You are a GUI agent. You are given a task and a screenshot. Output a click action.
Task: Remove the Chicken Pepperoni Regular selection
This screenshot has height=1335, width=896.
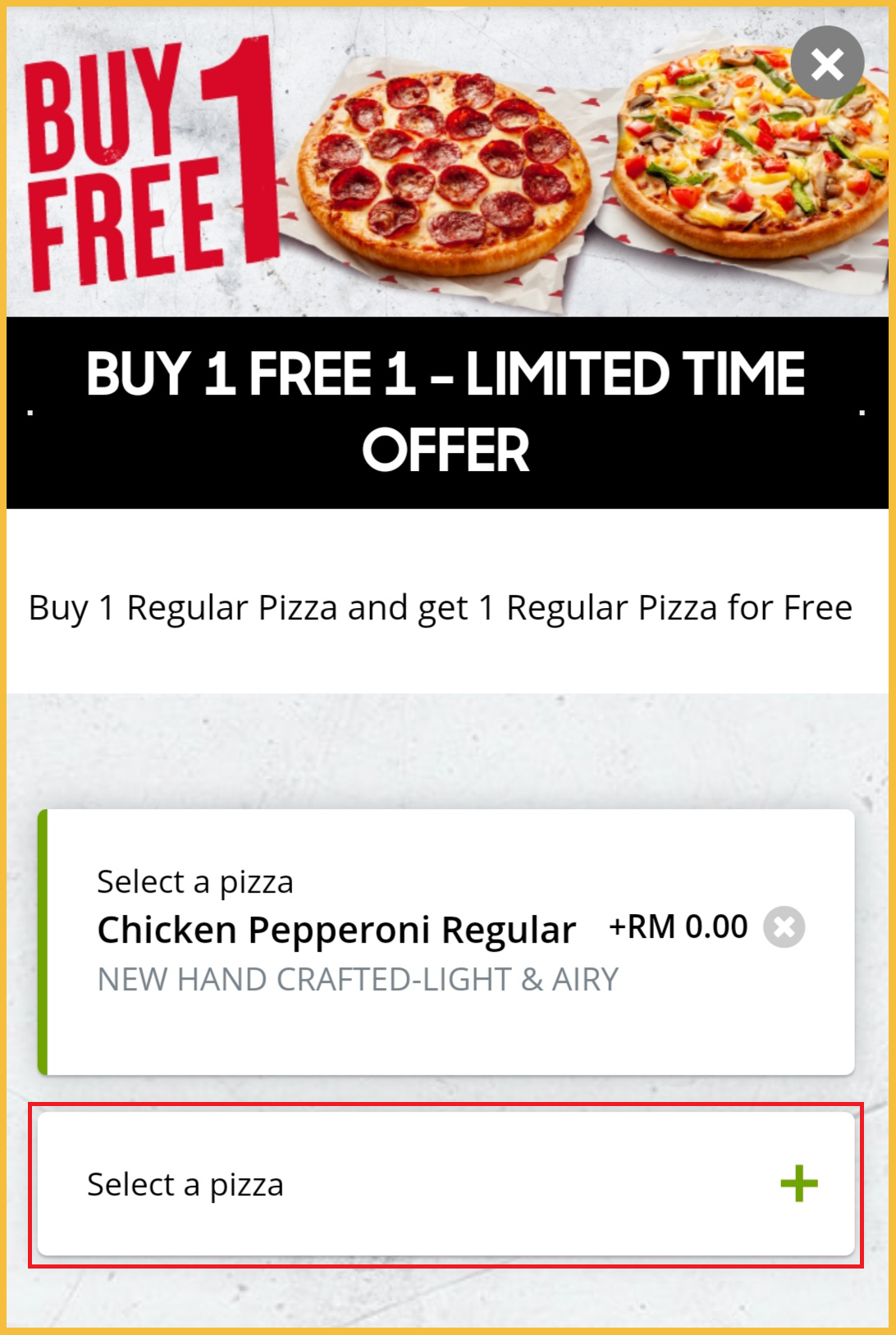[x=784, y=927]
